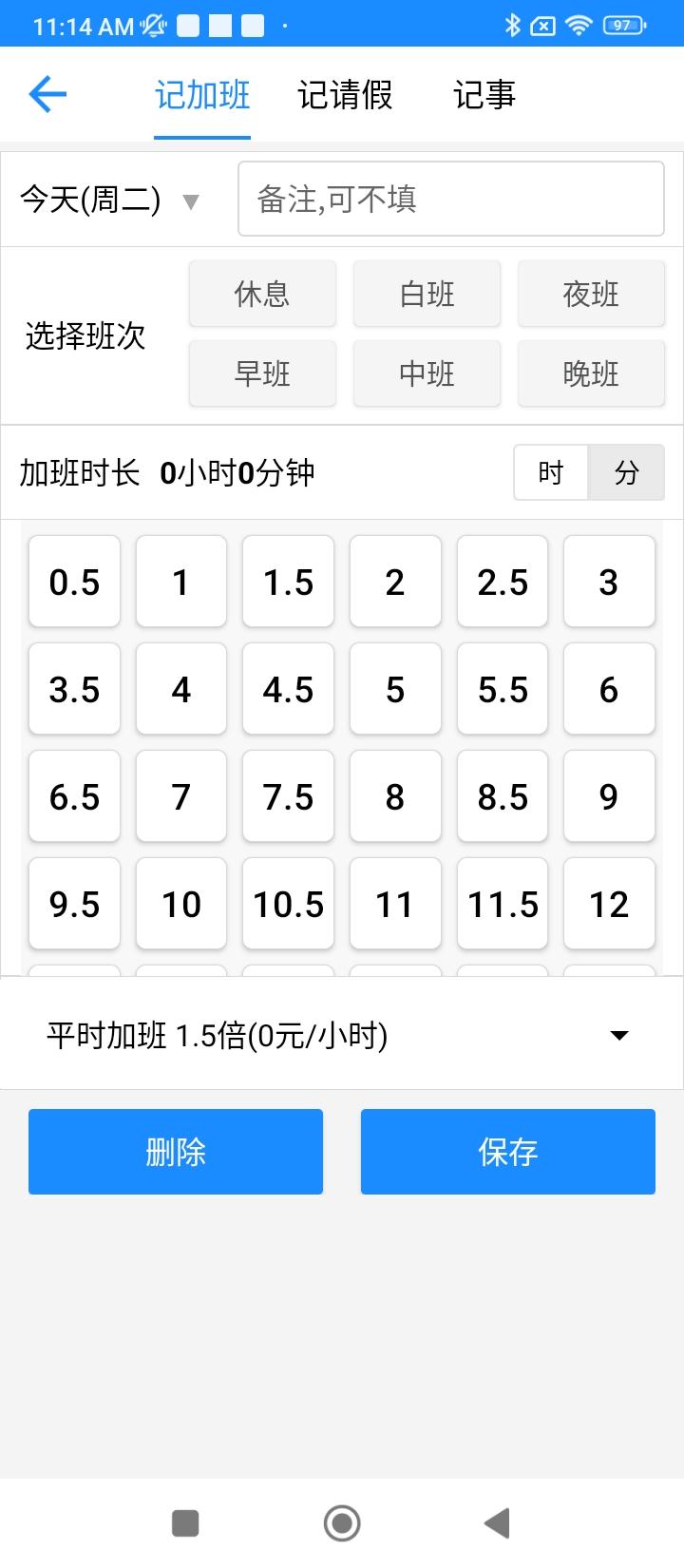Image resolution: width=684 pixels, height=1568 pixels.
Task: Tap the Bluetooth icon in the status bar
Action: (511, 25)
